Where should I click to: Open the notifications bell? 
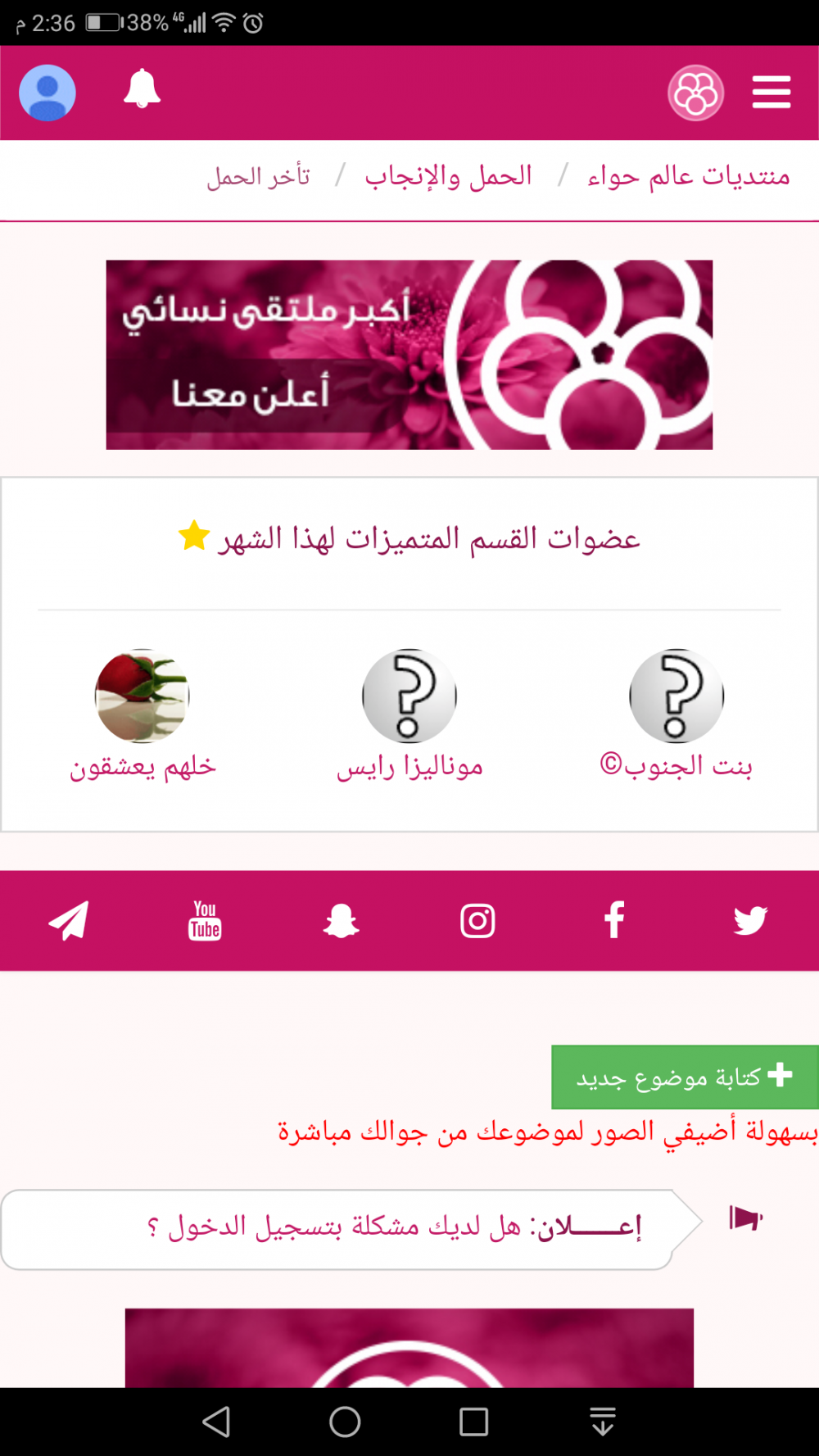pyautogui.click(x=142, y=89)
